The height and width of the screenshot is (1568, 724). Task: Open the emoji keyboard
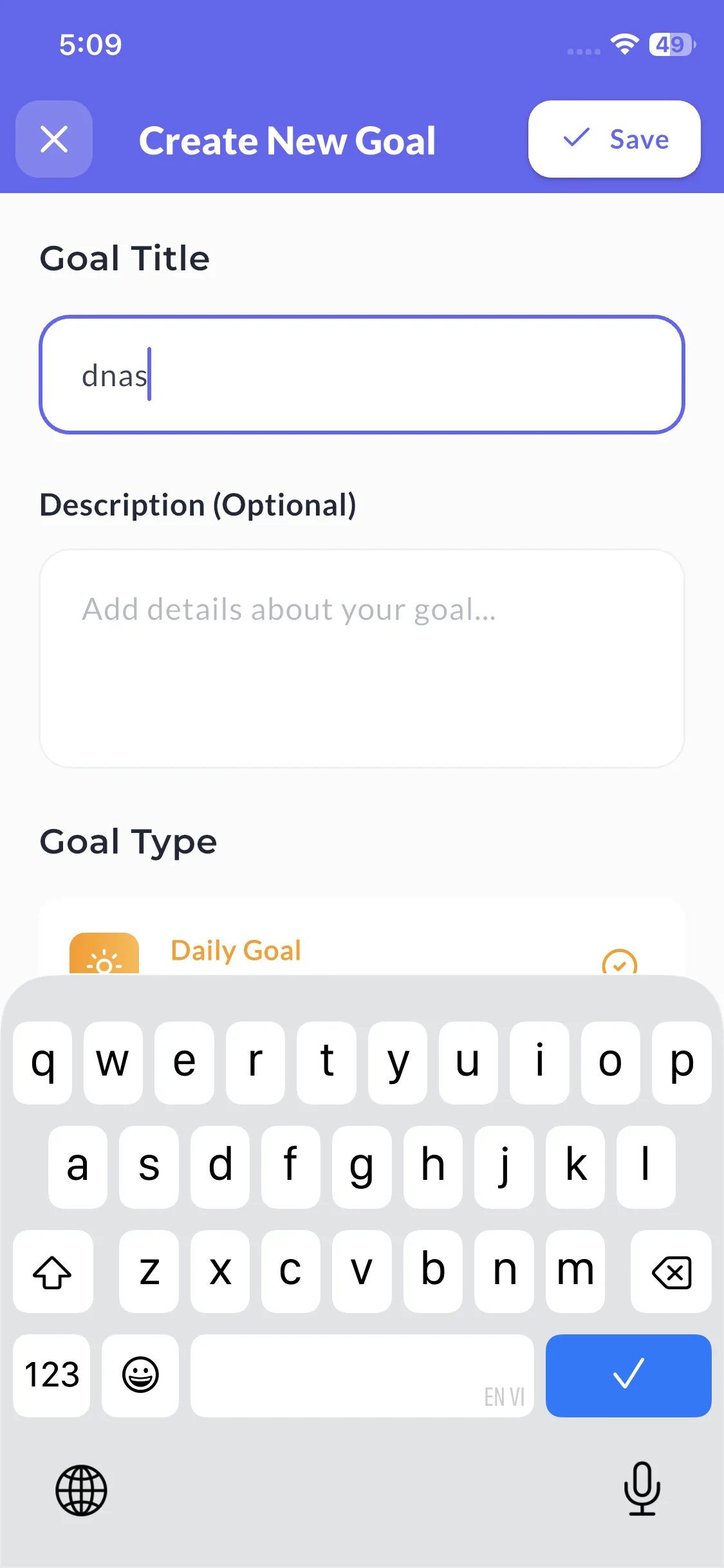(140, 1376)
